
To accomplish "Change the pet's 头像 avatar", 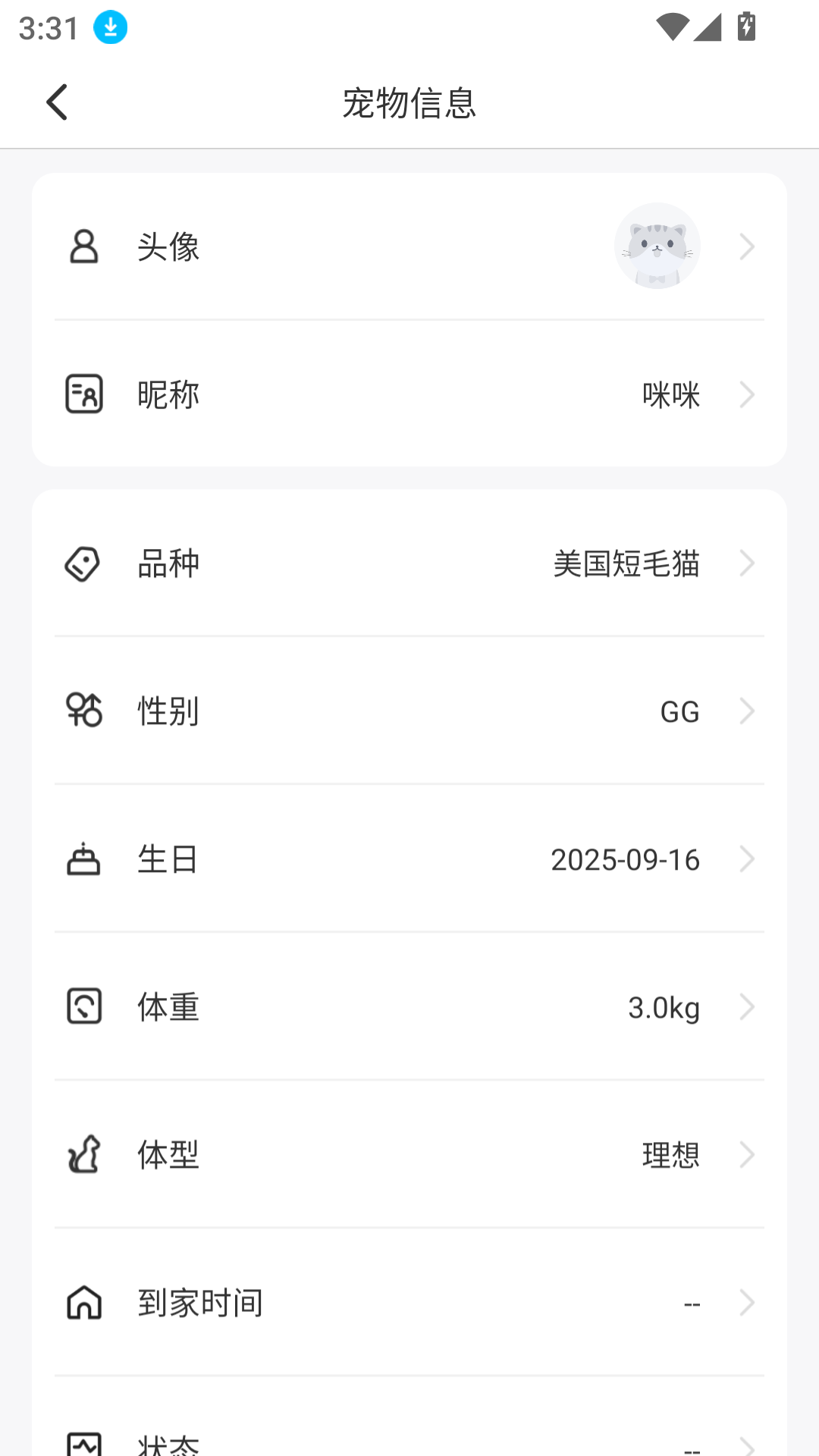I will (409, 246).
